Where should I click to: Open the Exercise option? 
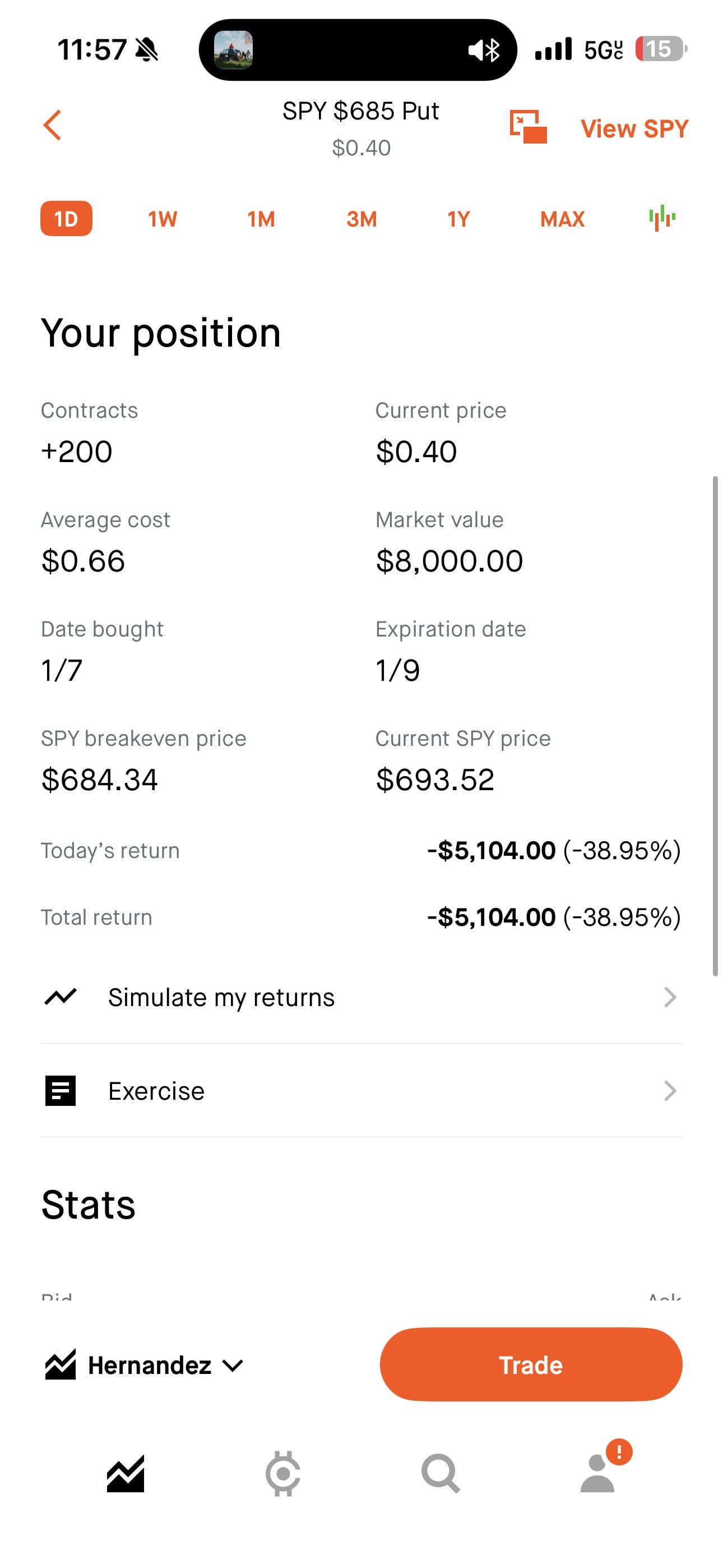coord(361,1091)
